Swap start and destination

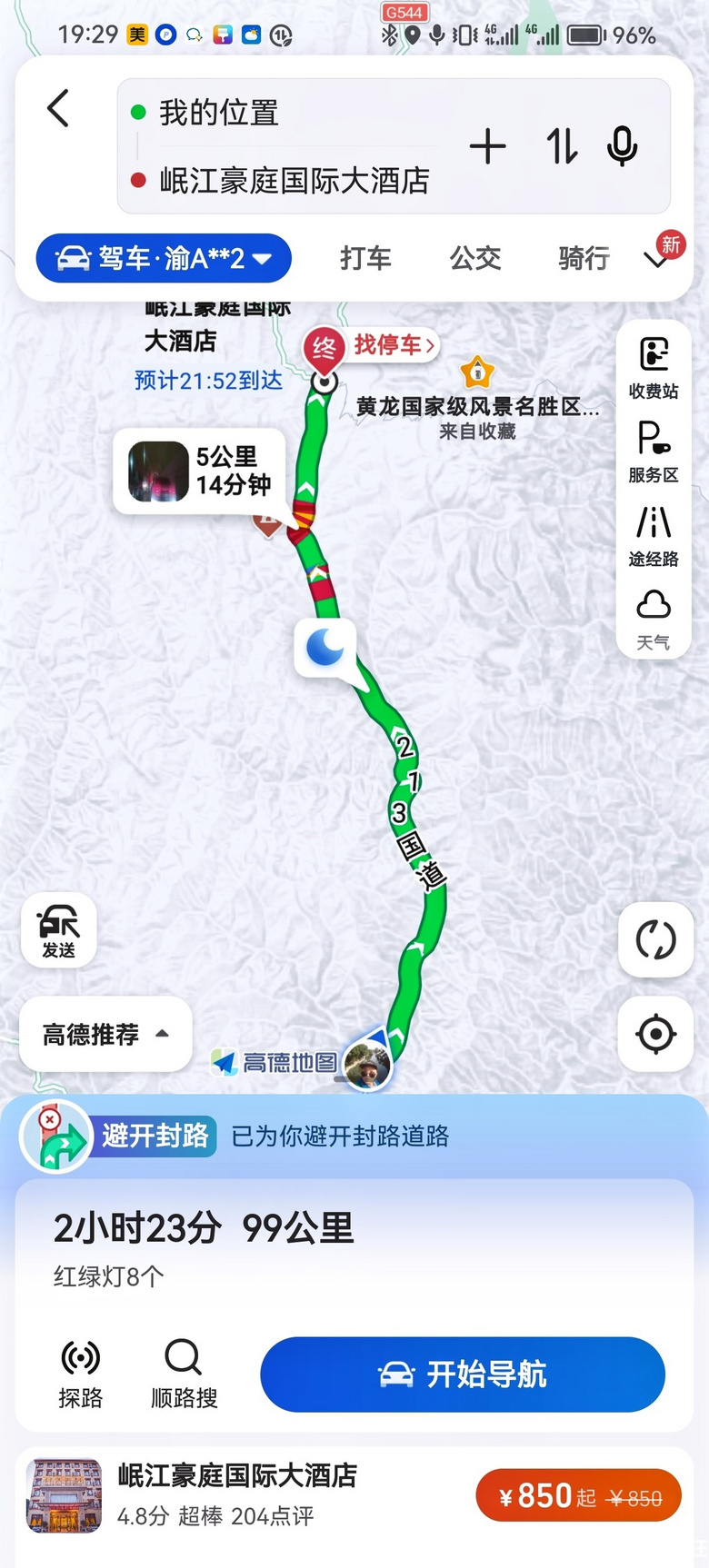pyautogui.click(x=561, y=146)
